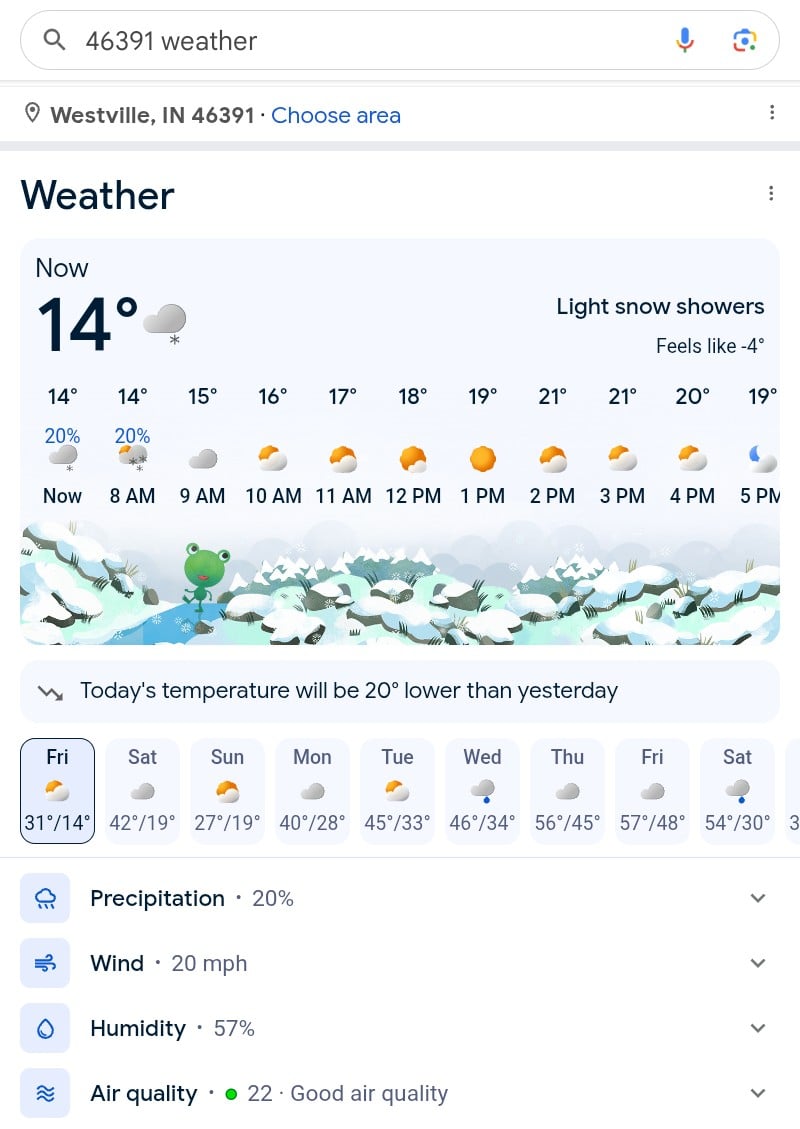Choose the Thu forecast day
Screen dimensions: 800x1129
[x=567, y=791]
